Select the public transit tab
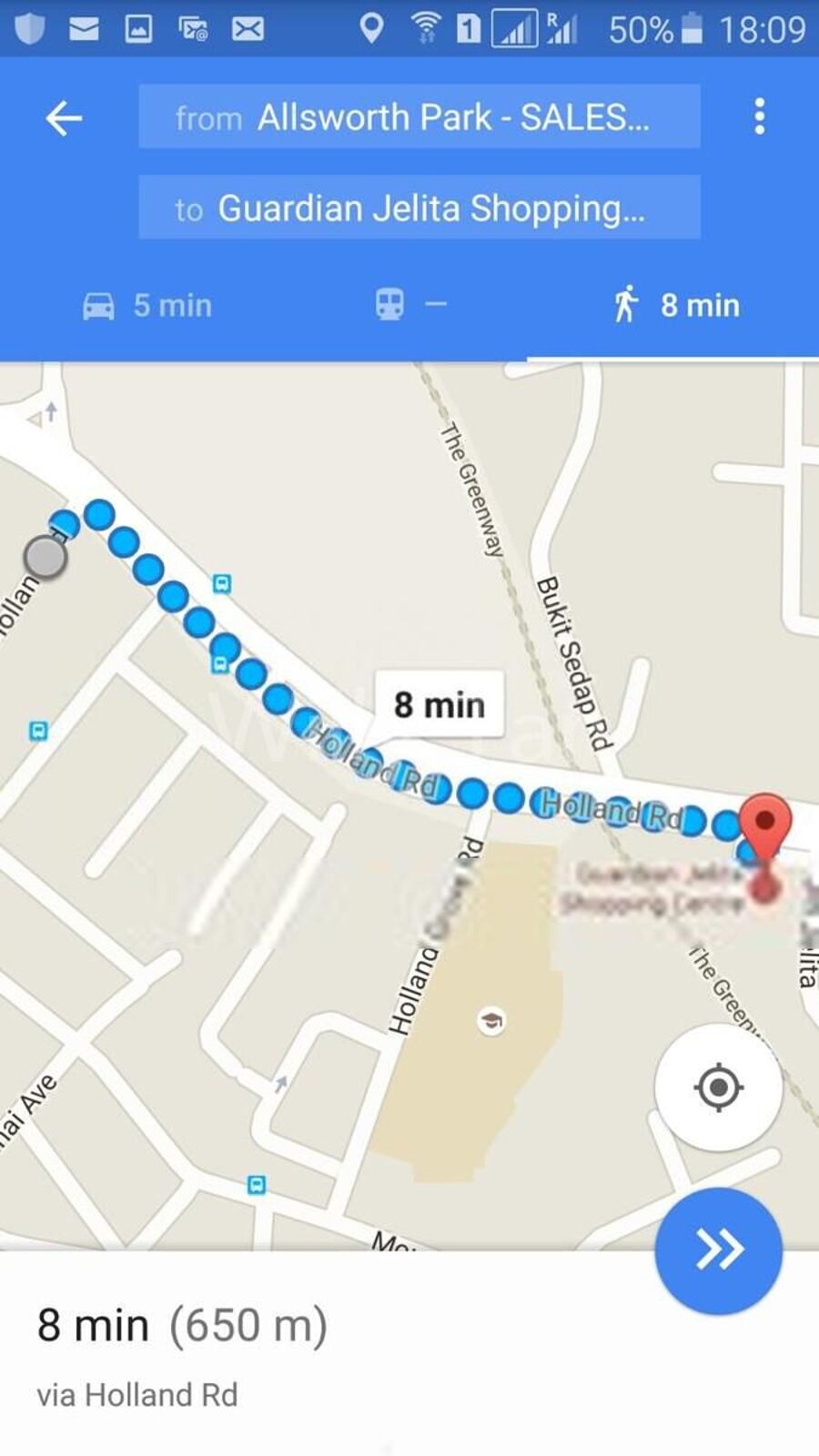 point(409,306)
